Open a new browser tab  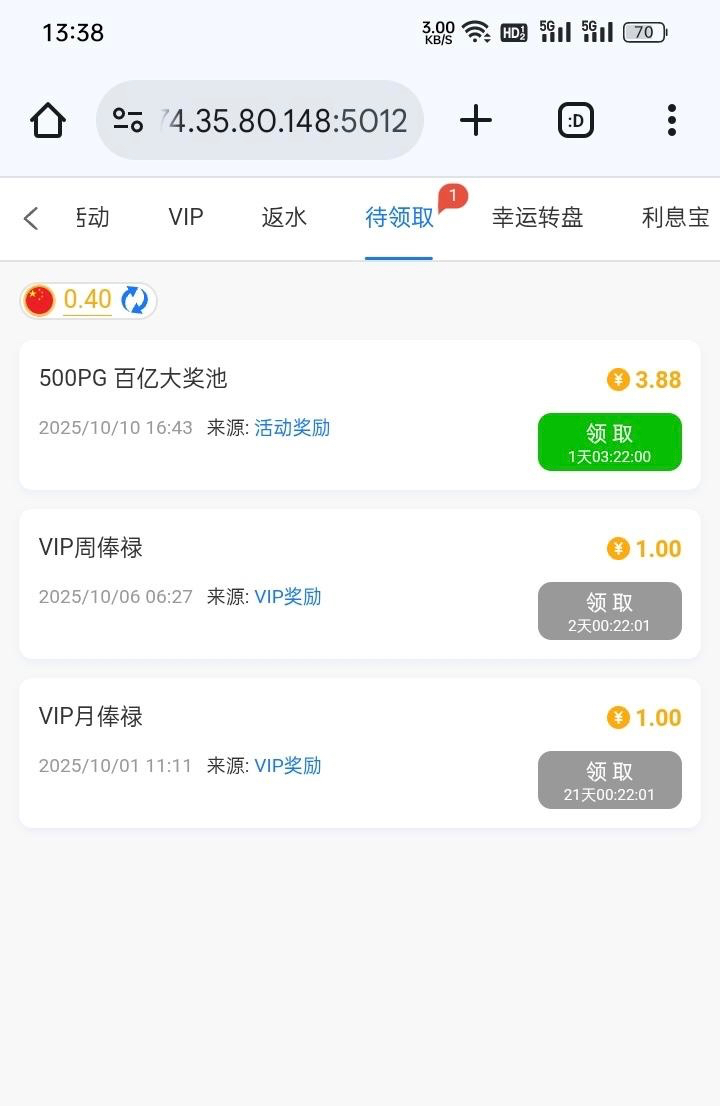(x=476, y=121)
